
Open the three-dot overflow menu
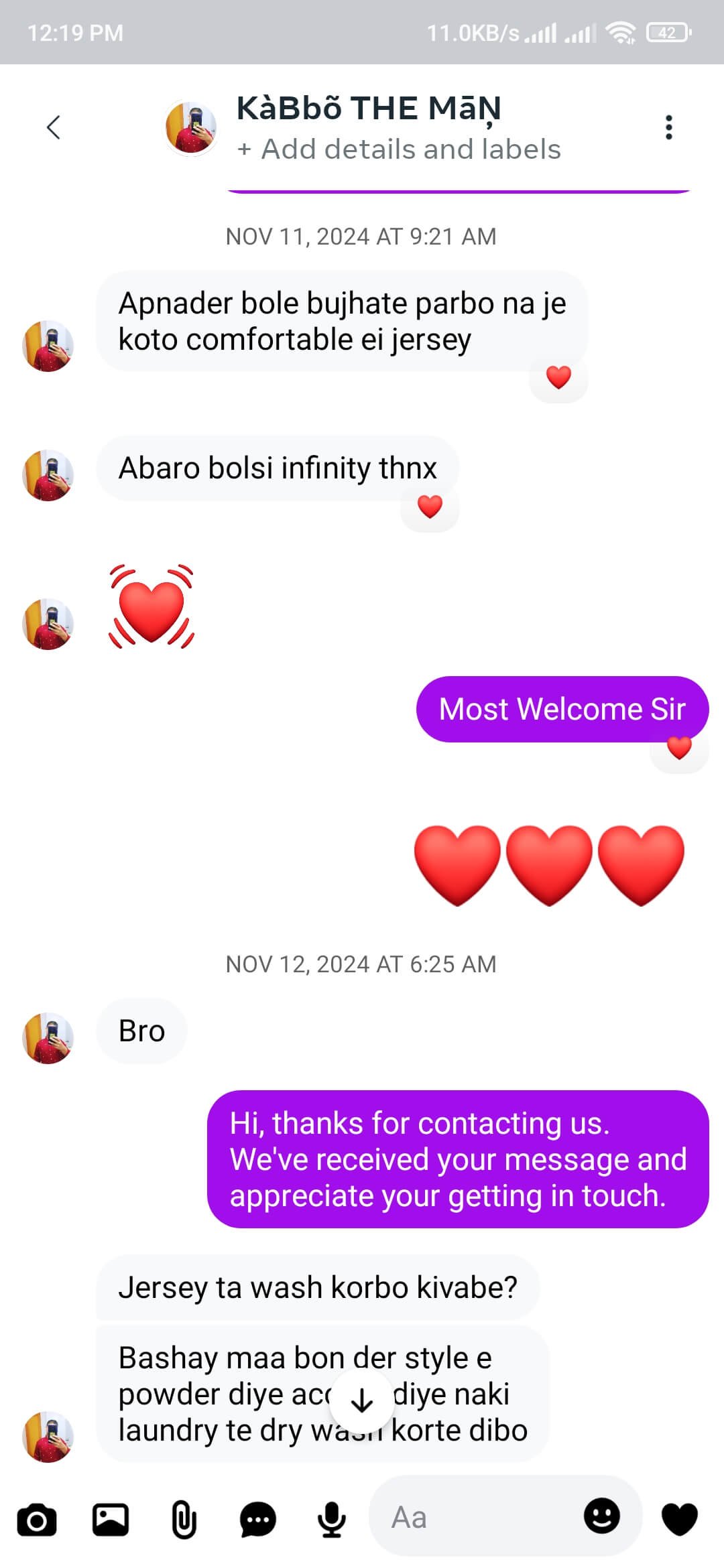pos(668,127)
